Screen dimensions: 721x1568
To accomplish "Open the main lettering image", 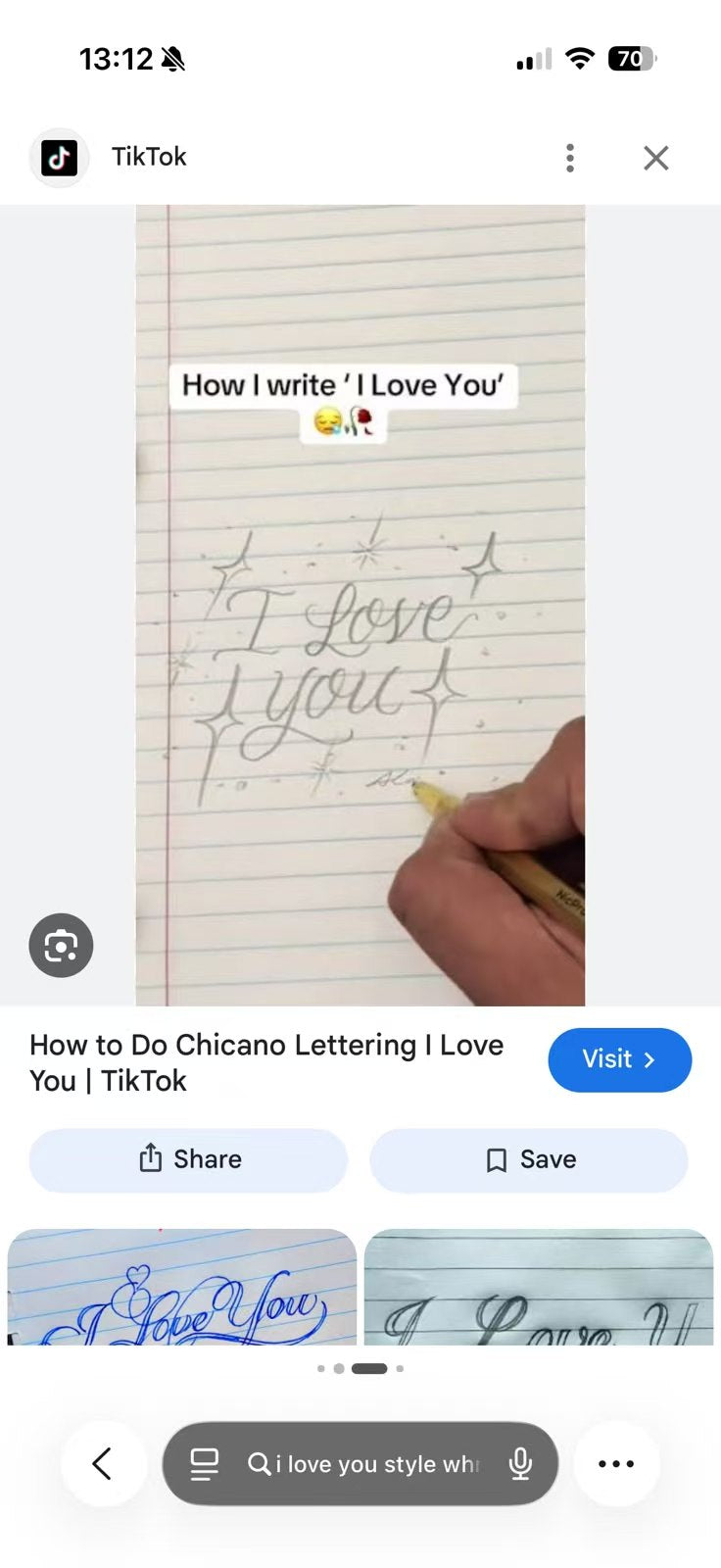I will (360, 606).
